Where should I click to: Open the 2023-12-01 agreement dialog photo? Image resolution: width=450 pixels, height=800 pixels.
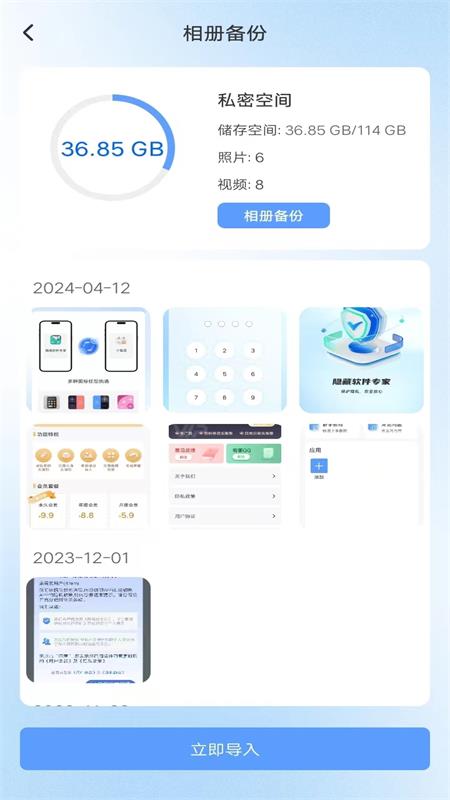88,630
